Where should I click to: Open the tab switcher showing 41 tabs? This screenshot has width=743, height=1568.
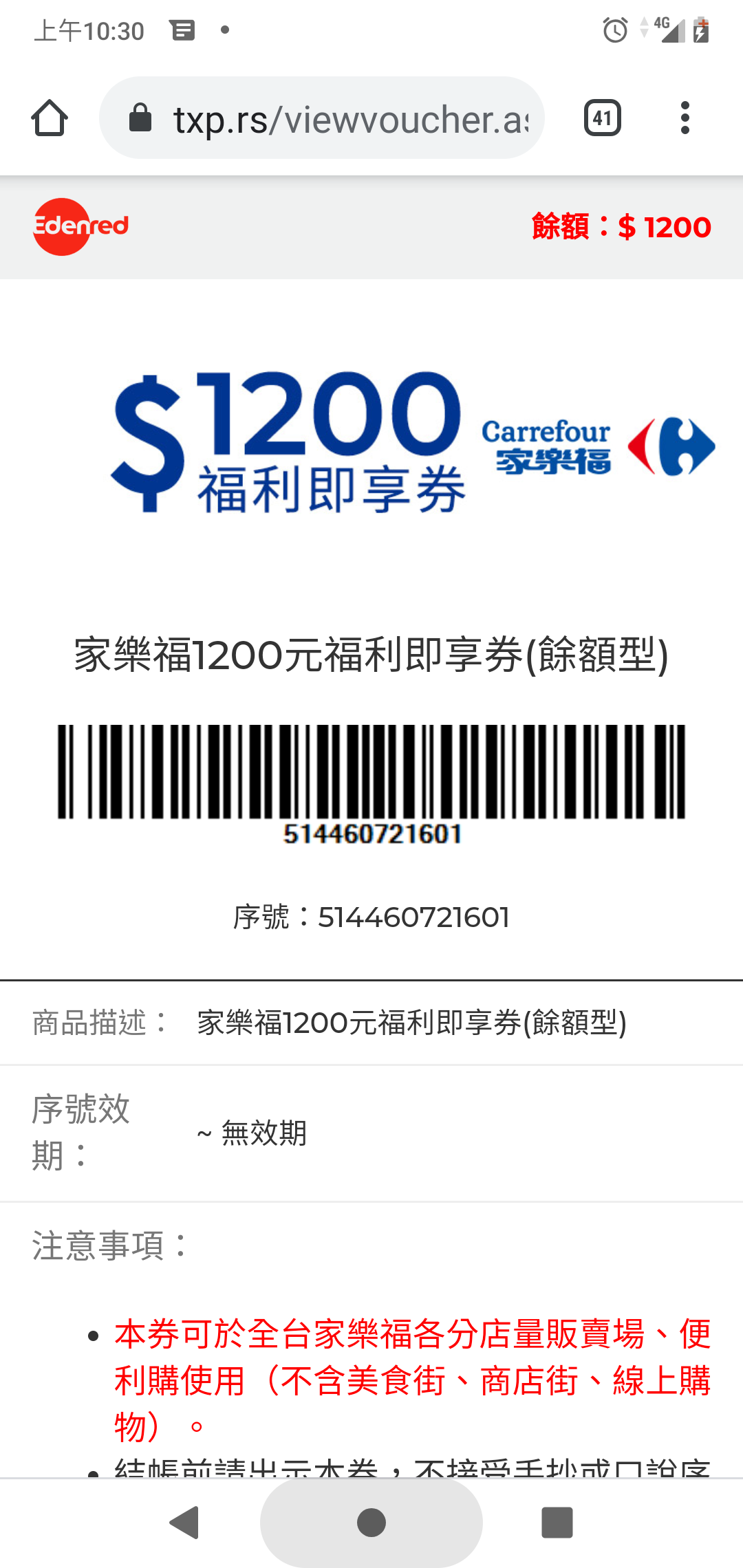603,118
